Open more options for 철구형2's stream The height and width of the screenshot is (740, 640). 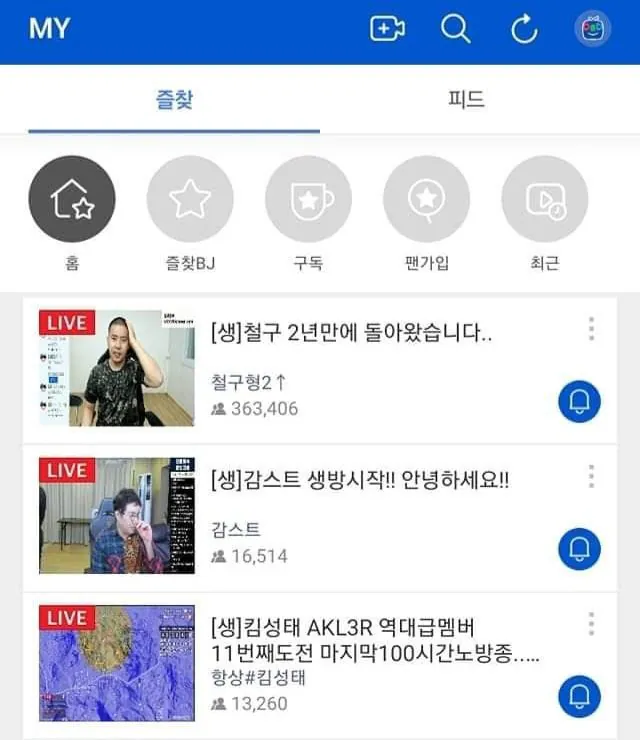(591, 329)
